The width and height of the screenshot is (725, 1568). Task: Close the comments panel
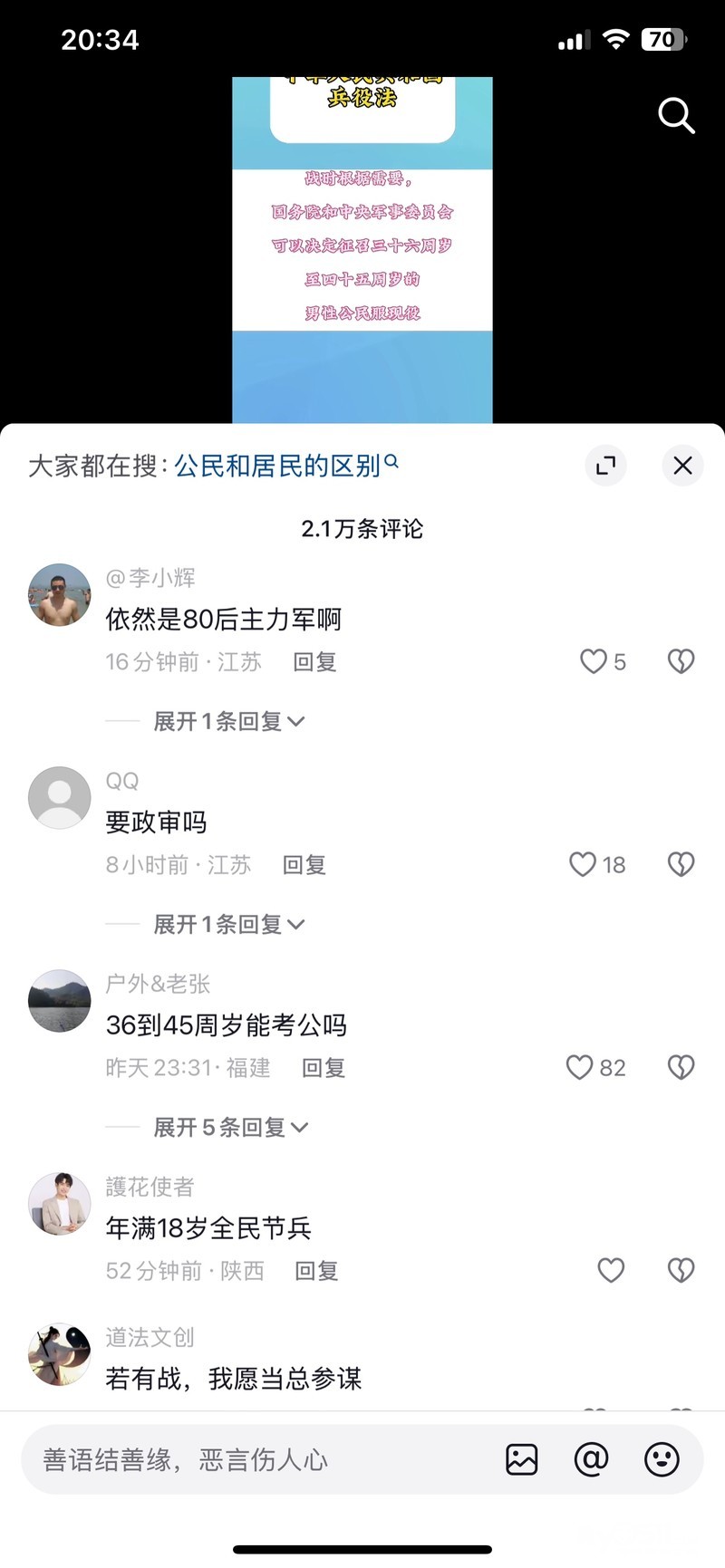click(682, 466)
